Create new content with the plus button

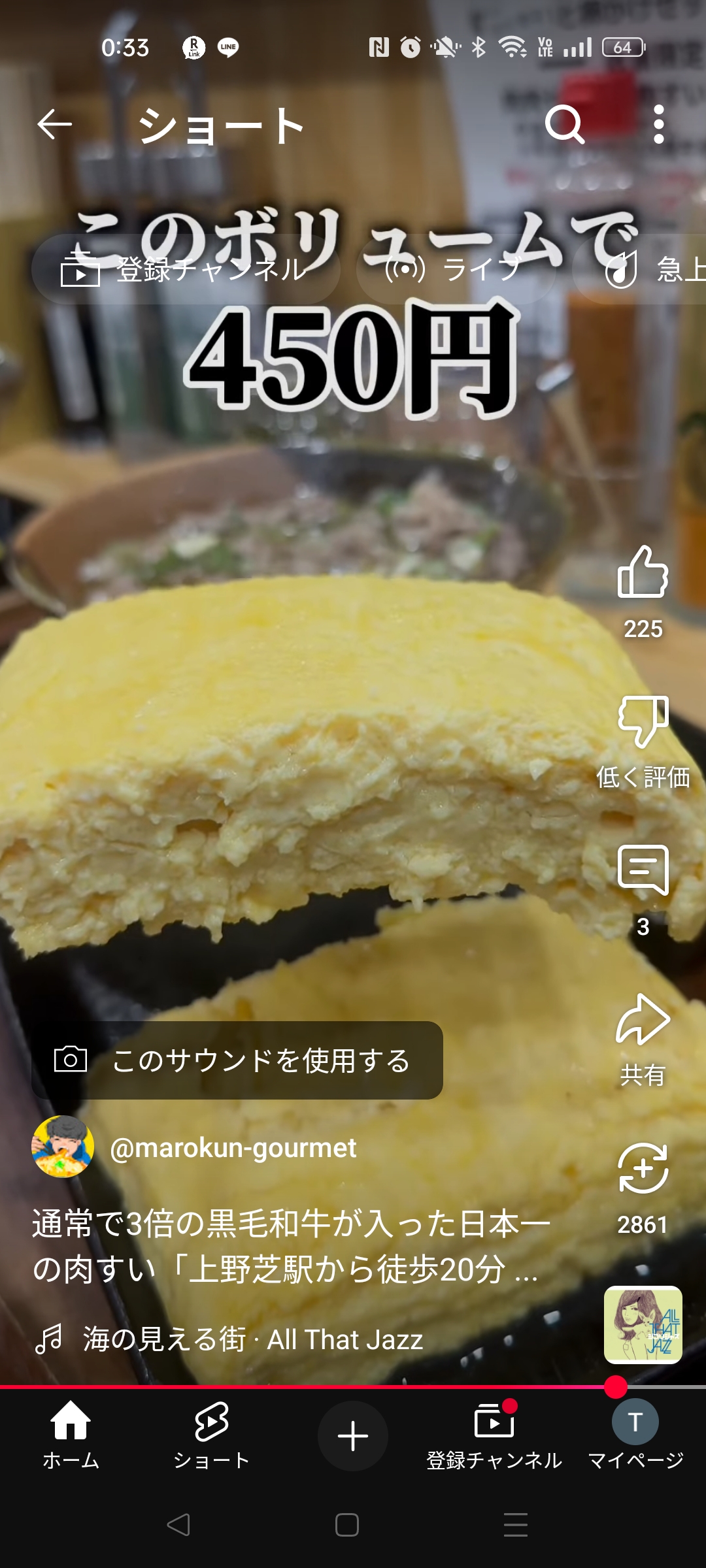[x=353, y=1436]
